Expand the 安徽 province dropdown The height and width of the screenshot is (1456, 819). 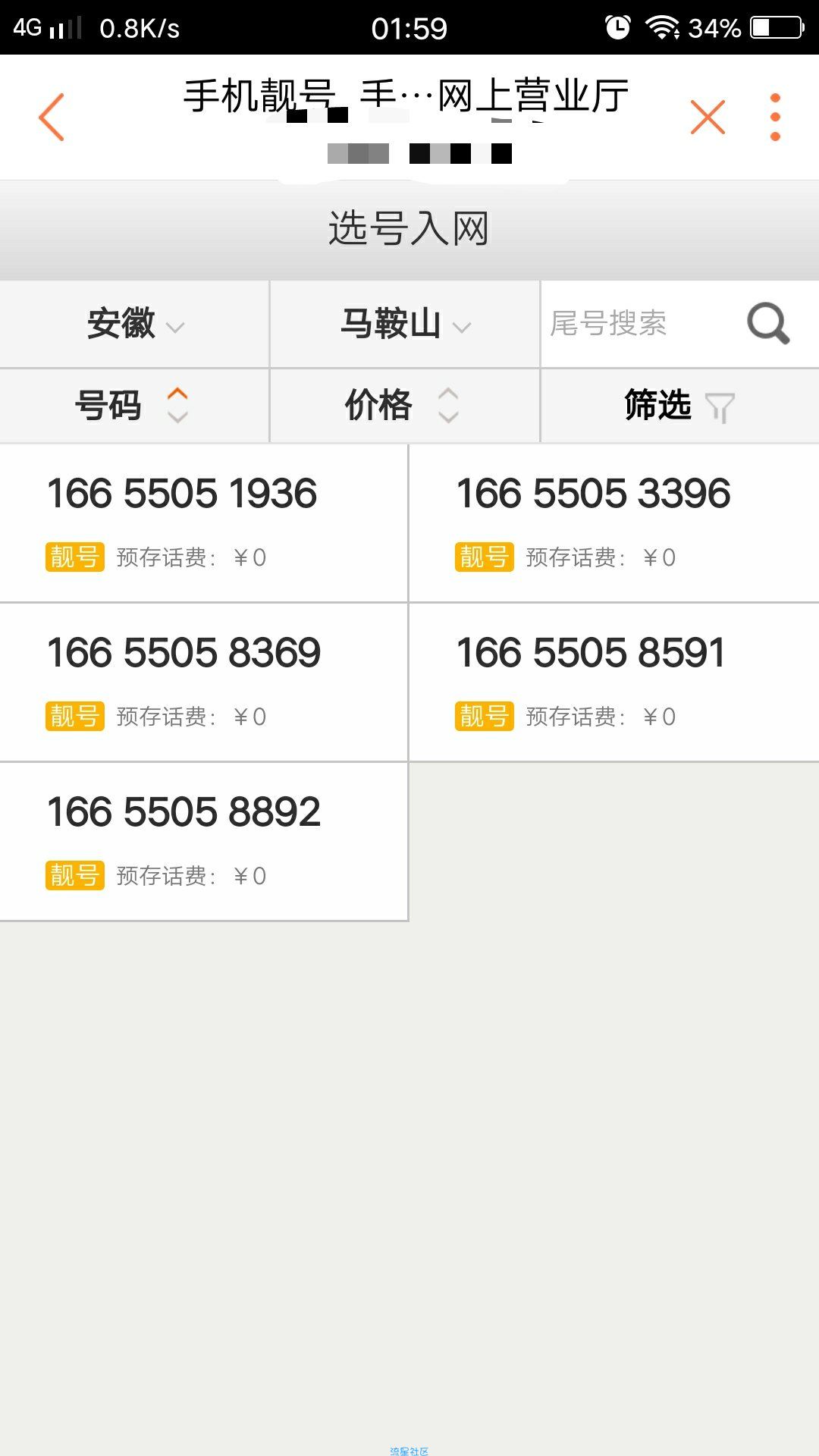click(x=135, y=325)
